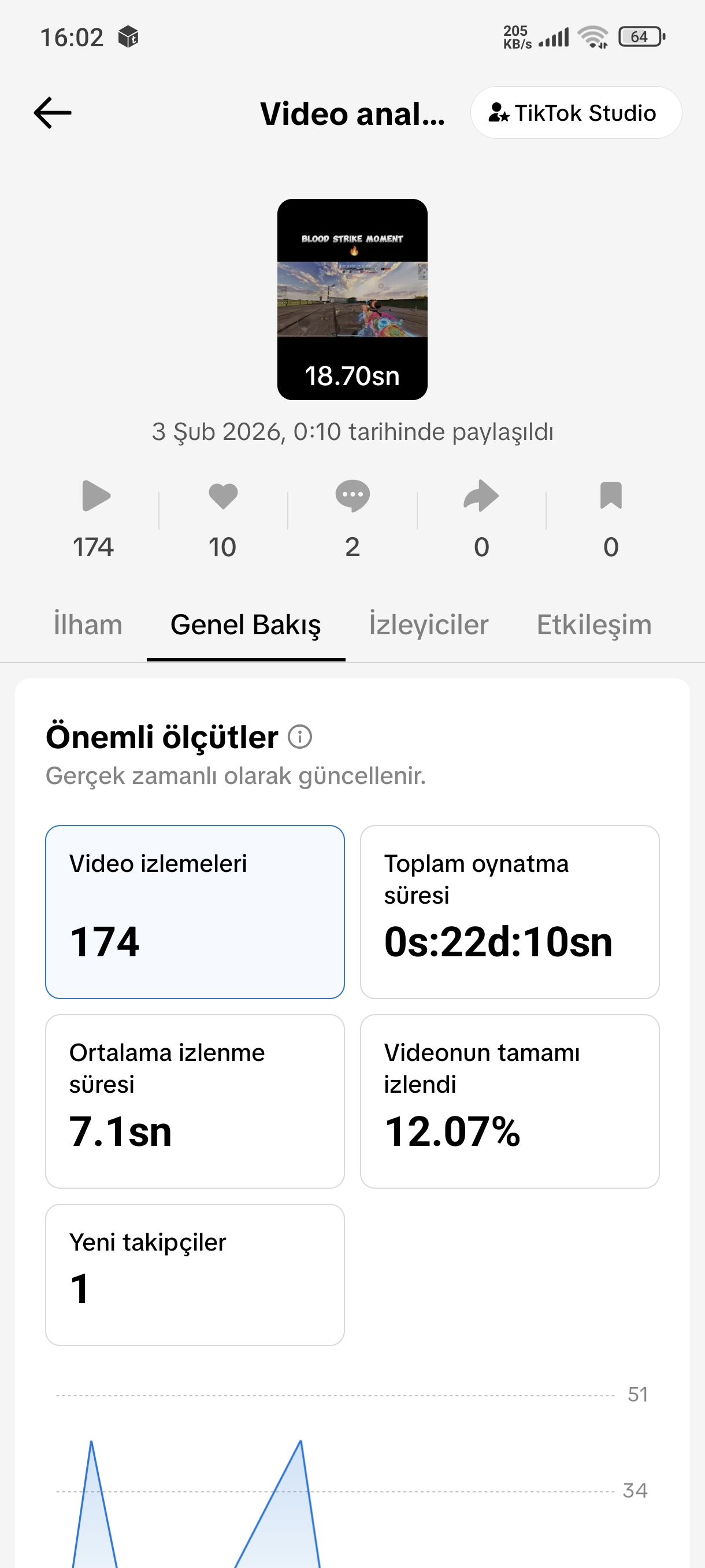Select the Ortalama izlenme süresi card

tap(195, 1101)
